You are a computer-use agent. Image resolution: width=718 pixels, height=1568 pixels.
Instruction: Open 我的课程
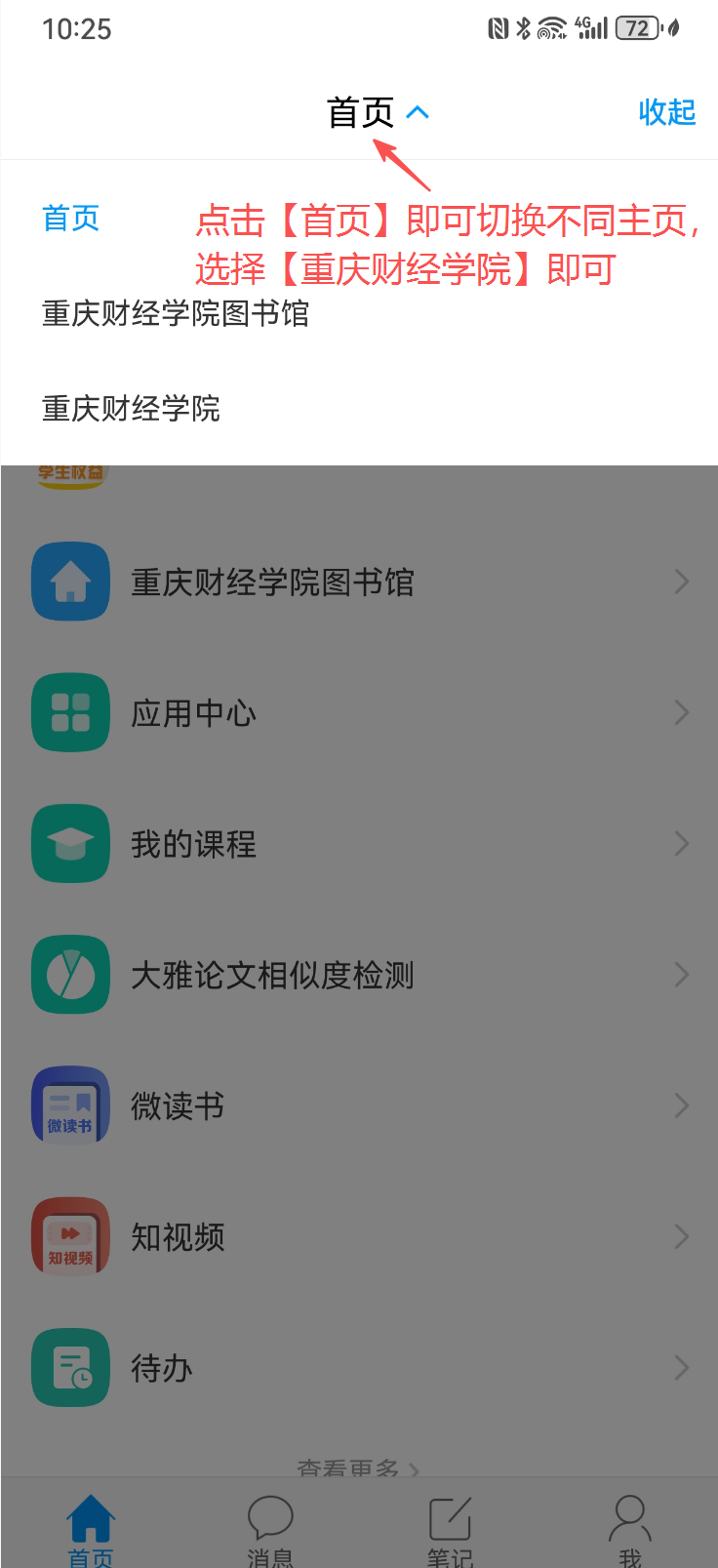click(359, 844)
